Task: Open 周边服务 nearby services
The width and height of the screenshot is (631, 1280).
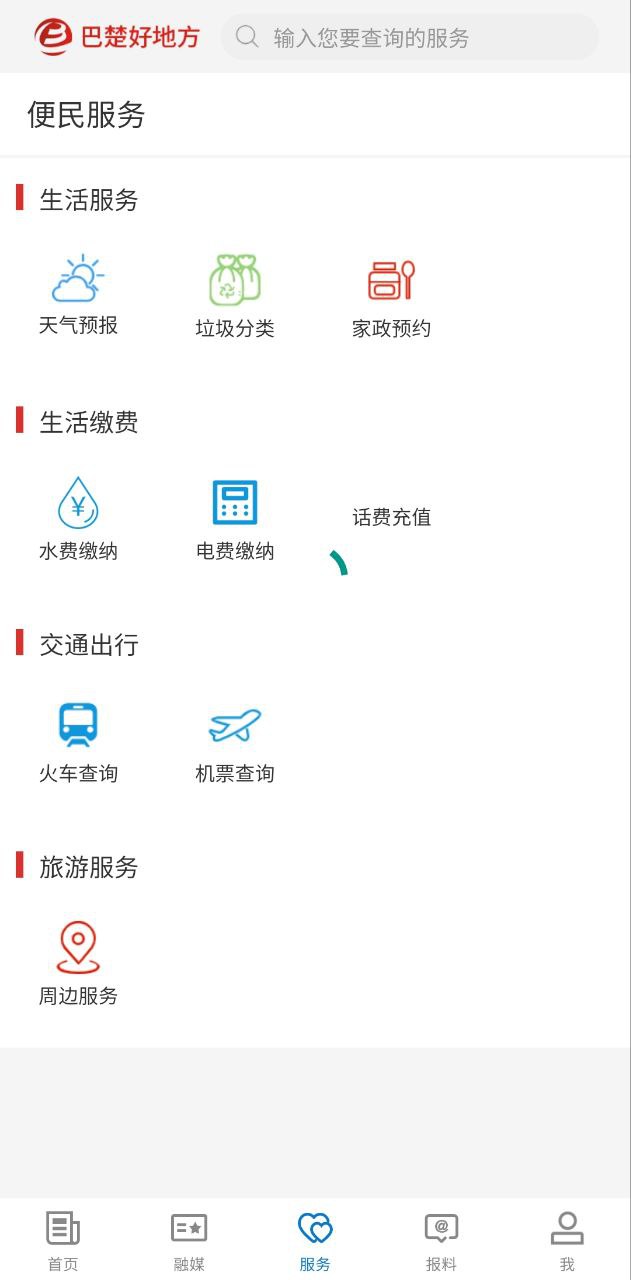Action: pyautogui.click(x=78, y=965)
